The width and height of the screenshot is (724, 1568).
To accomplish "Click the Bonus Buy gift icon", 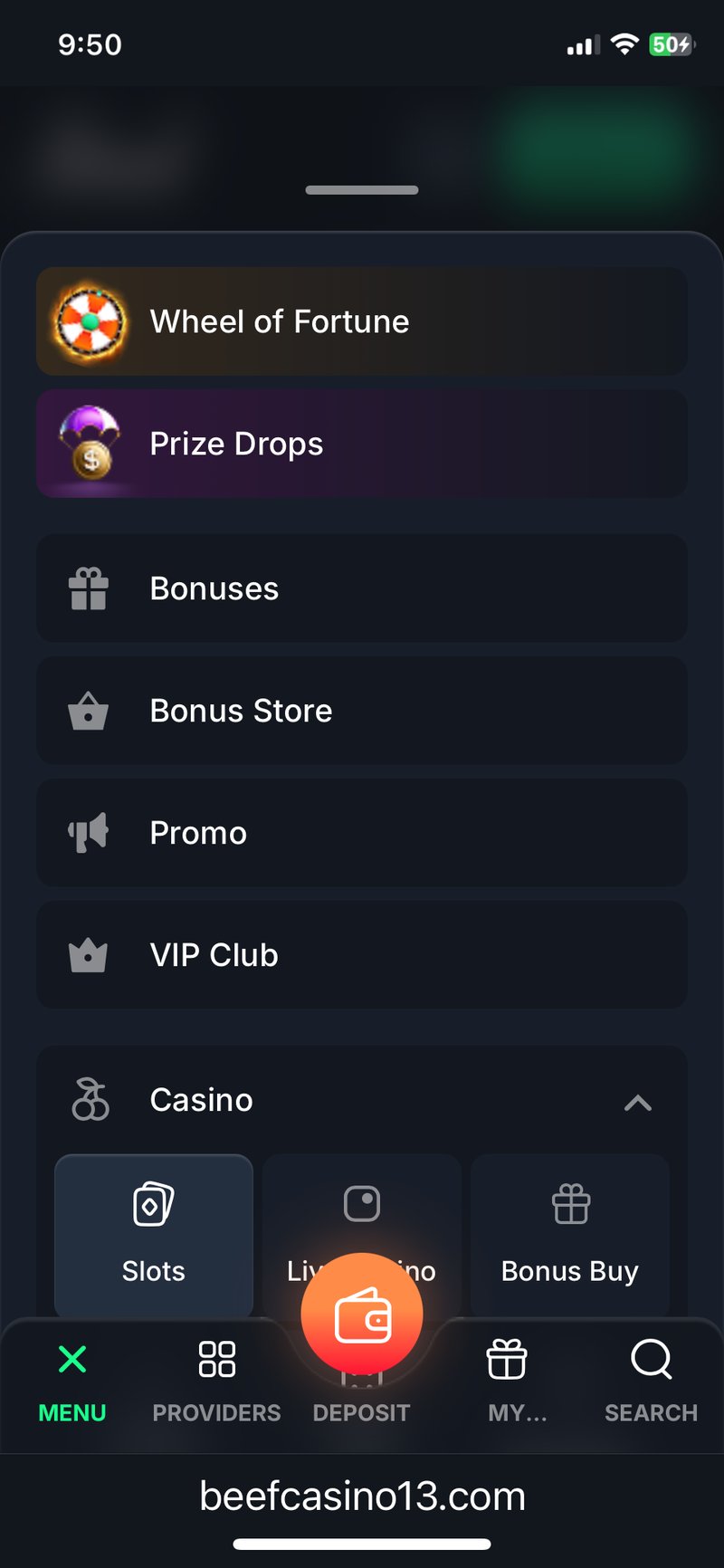I will coord(569,1204).
